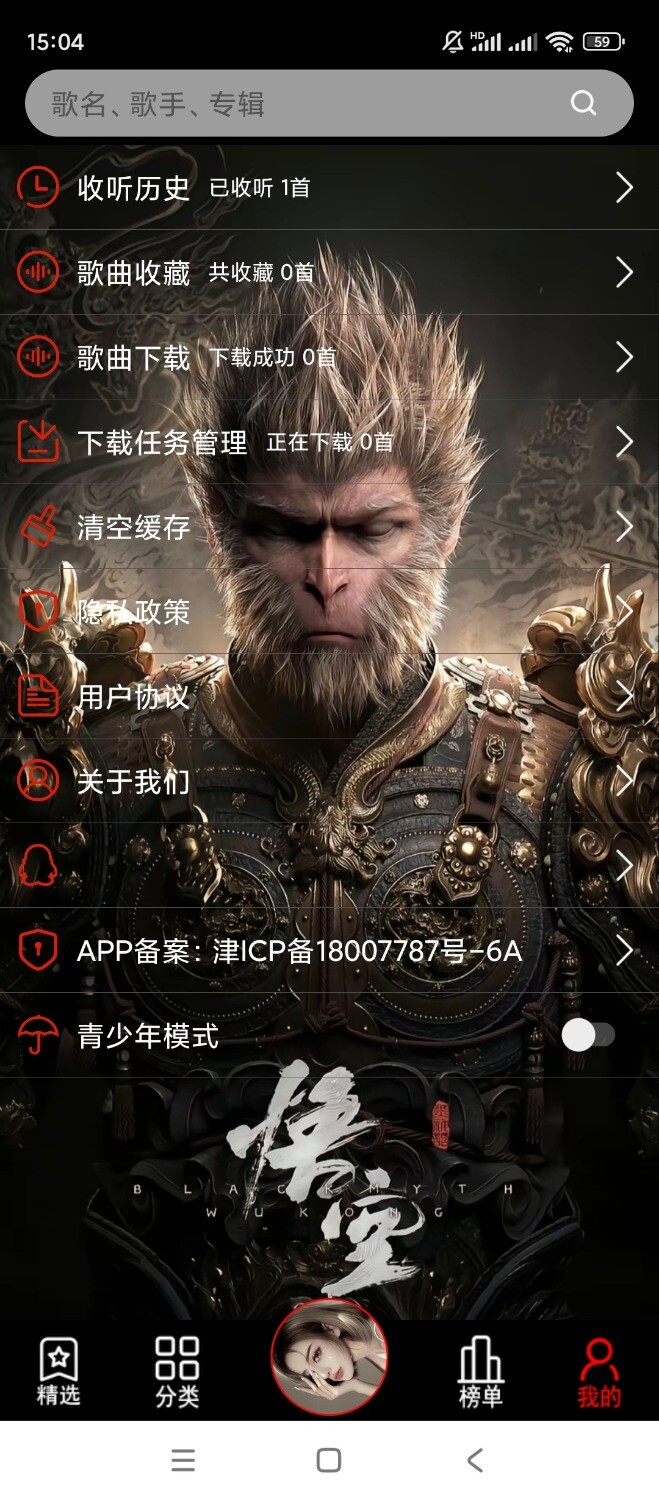The width and height of the screenshot is (659, 1500).
Task: Open the QQ penguin icon row
Action: point(329,866)
